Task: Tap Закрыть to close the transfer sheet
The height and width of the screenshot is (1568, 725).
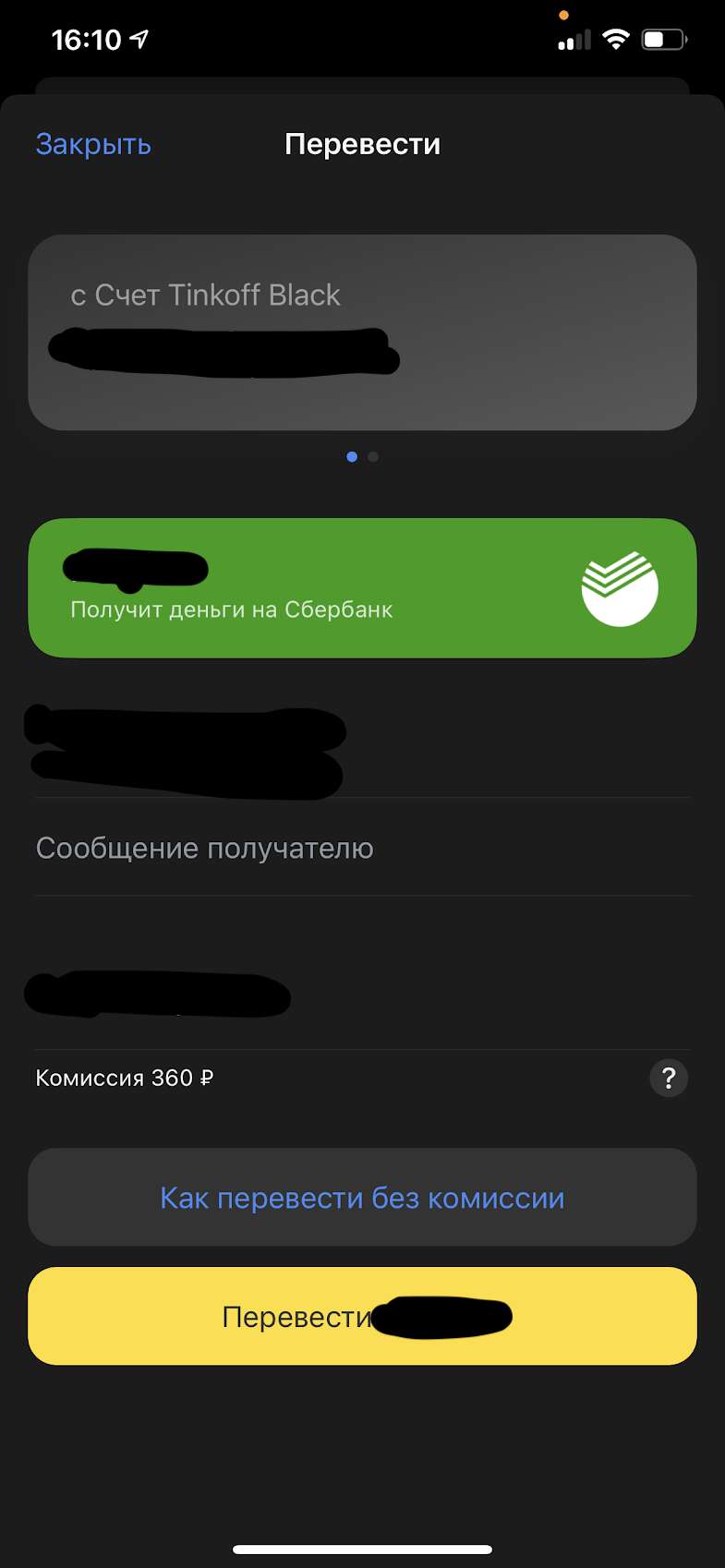Action: [93, 144]
